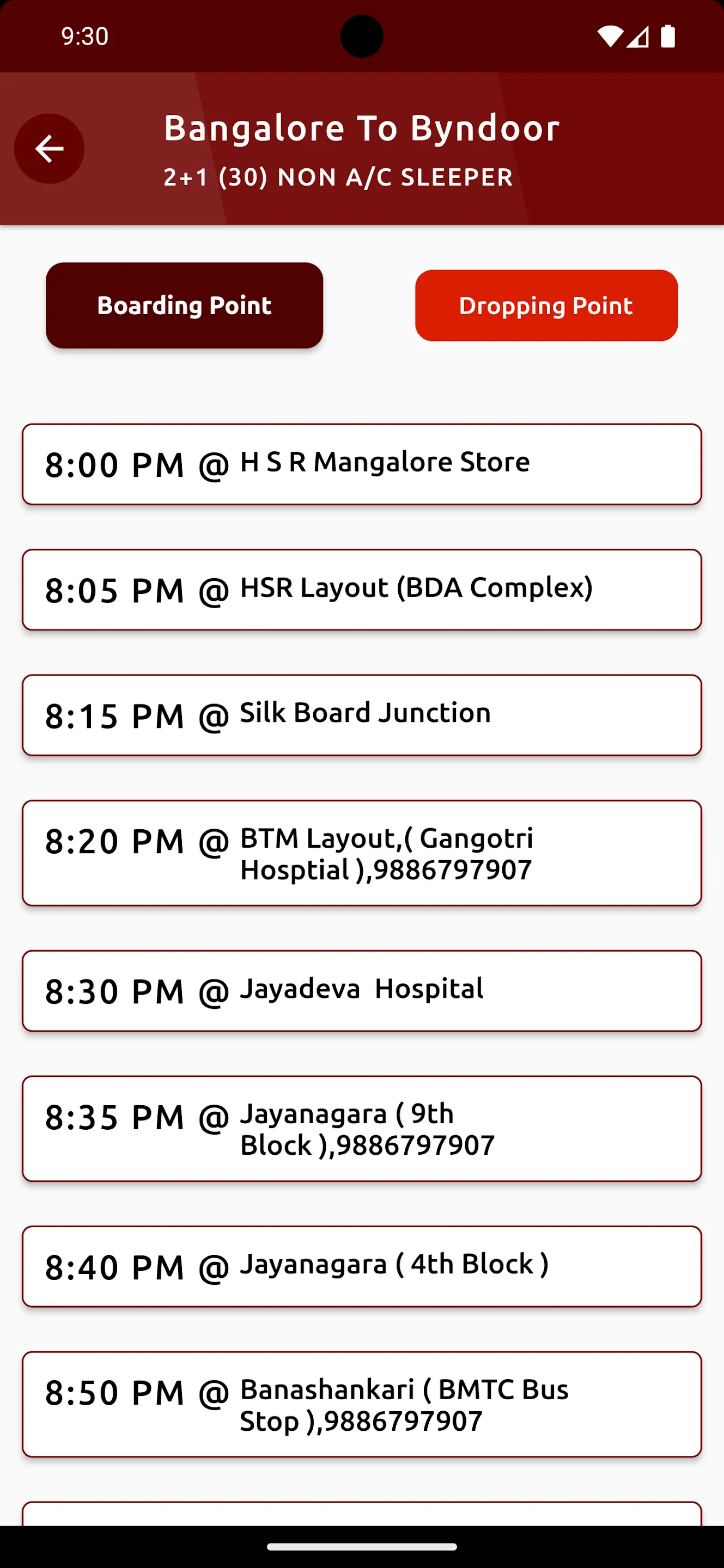
Task: Pick Jayanagara 4th Block at 8:40 PM
Action: tap(362, 1267)
